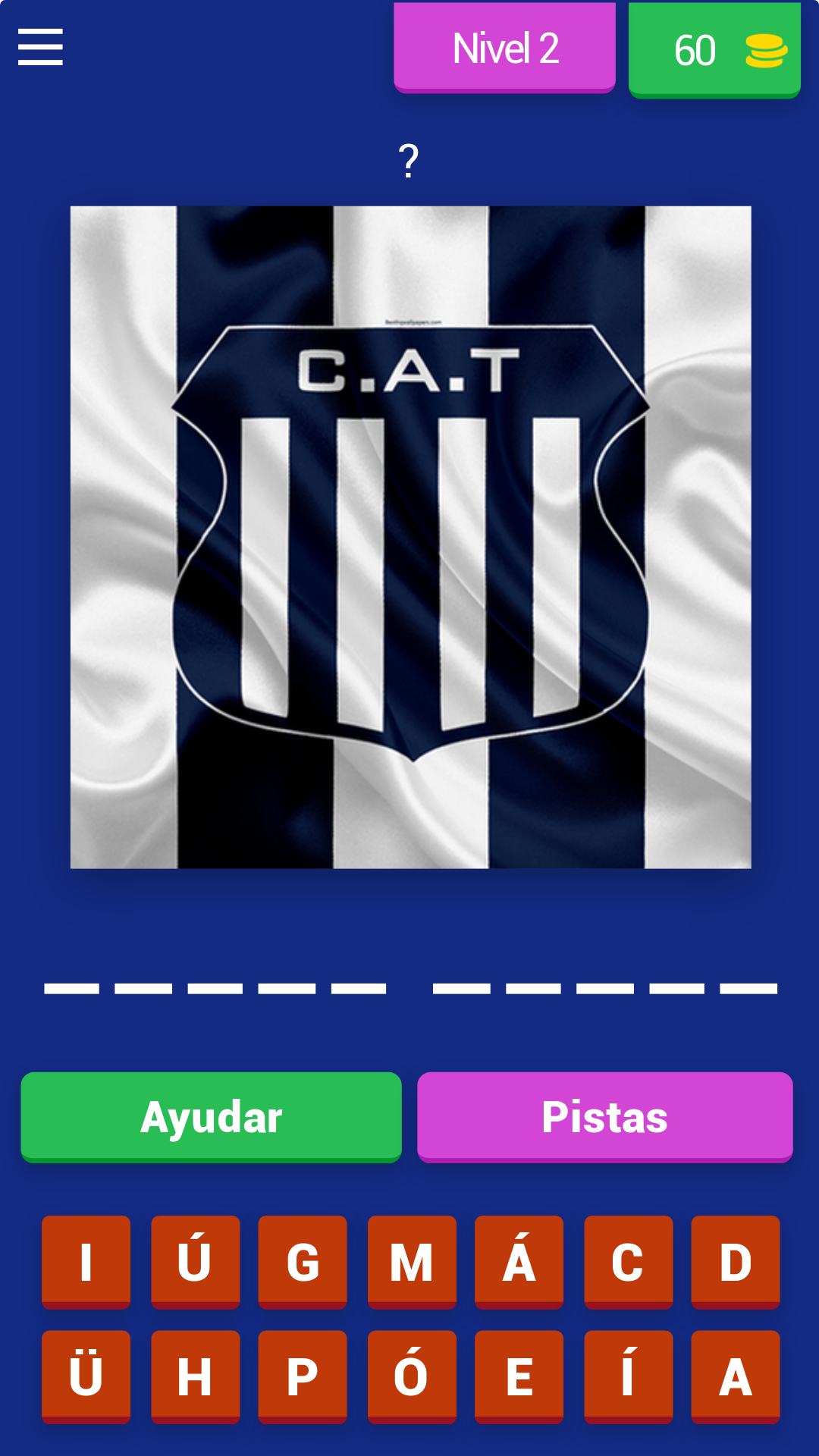Select the letter Ú key
The image size is (819, 1456).
tap(194, 1262)
